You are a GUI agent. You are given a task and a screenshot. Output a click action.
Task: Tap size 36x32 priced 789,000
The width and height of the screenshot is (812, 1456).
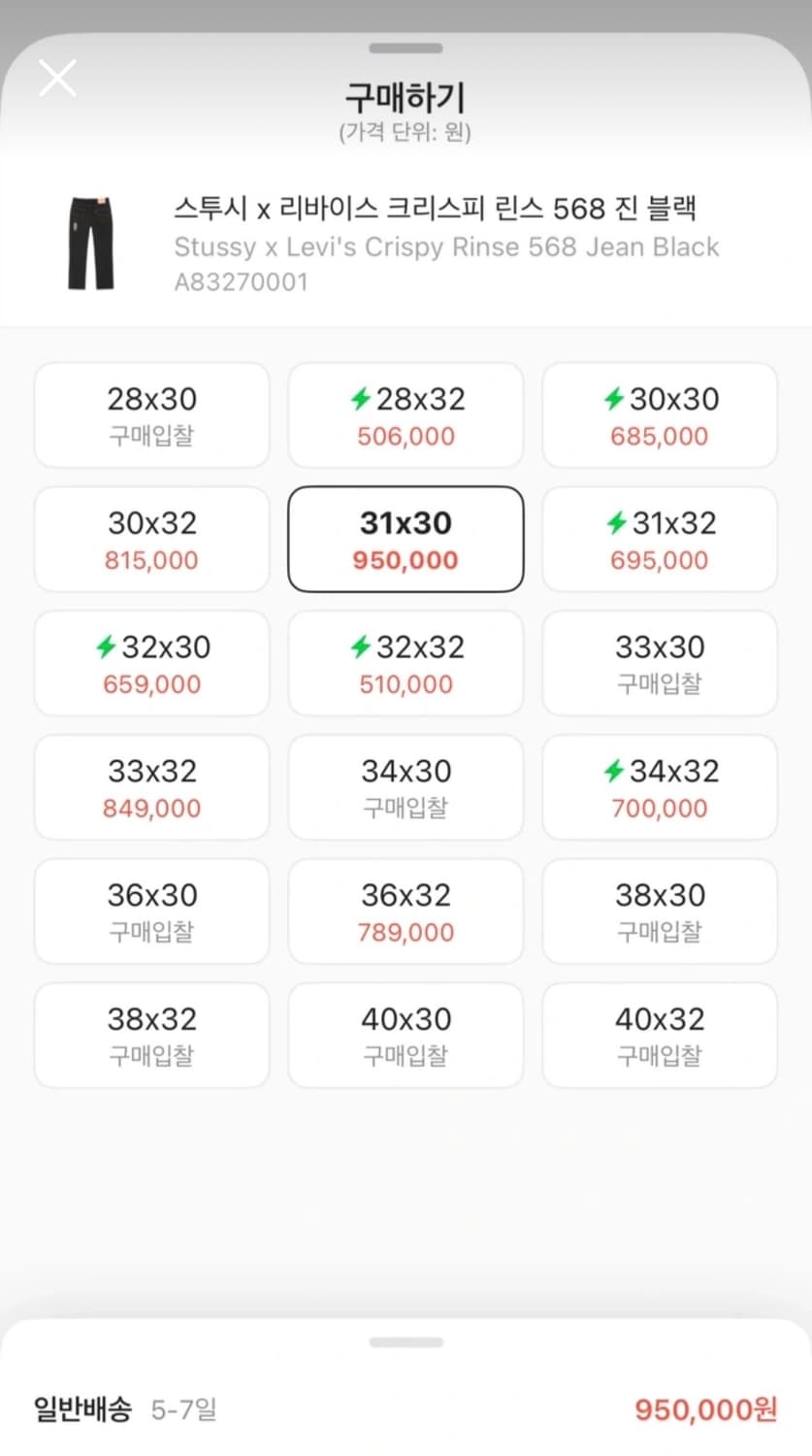[x=405, y=910]
